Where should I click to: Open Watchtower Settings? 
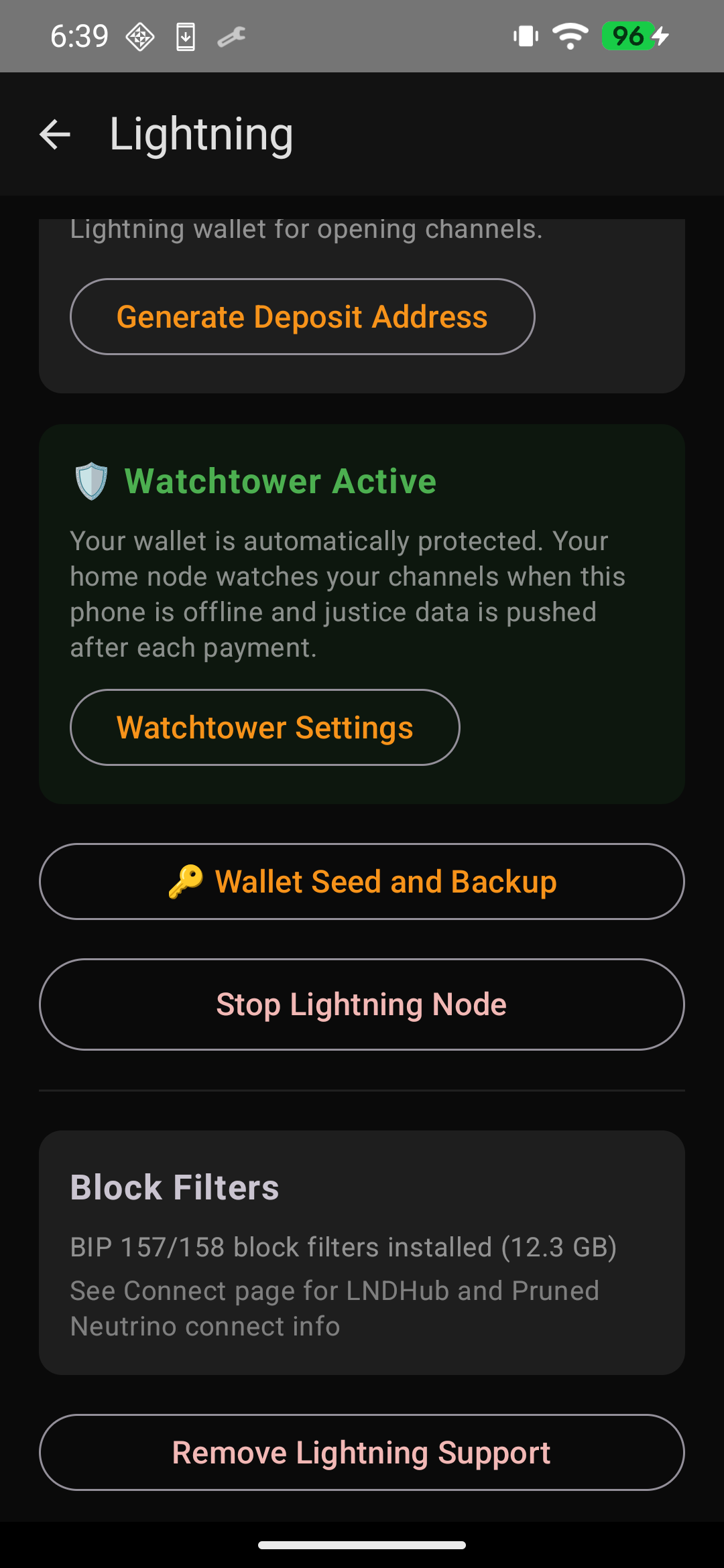pyautogui.click(x=265, y=727)
